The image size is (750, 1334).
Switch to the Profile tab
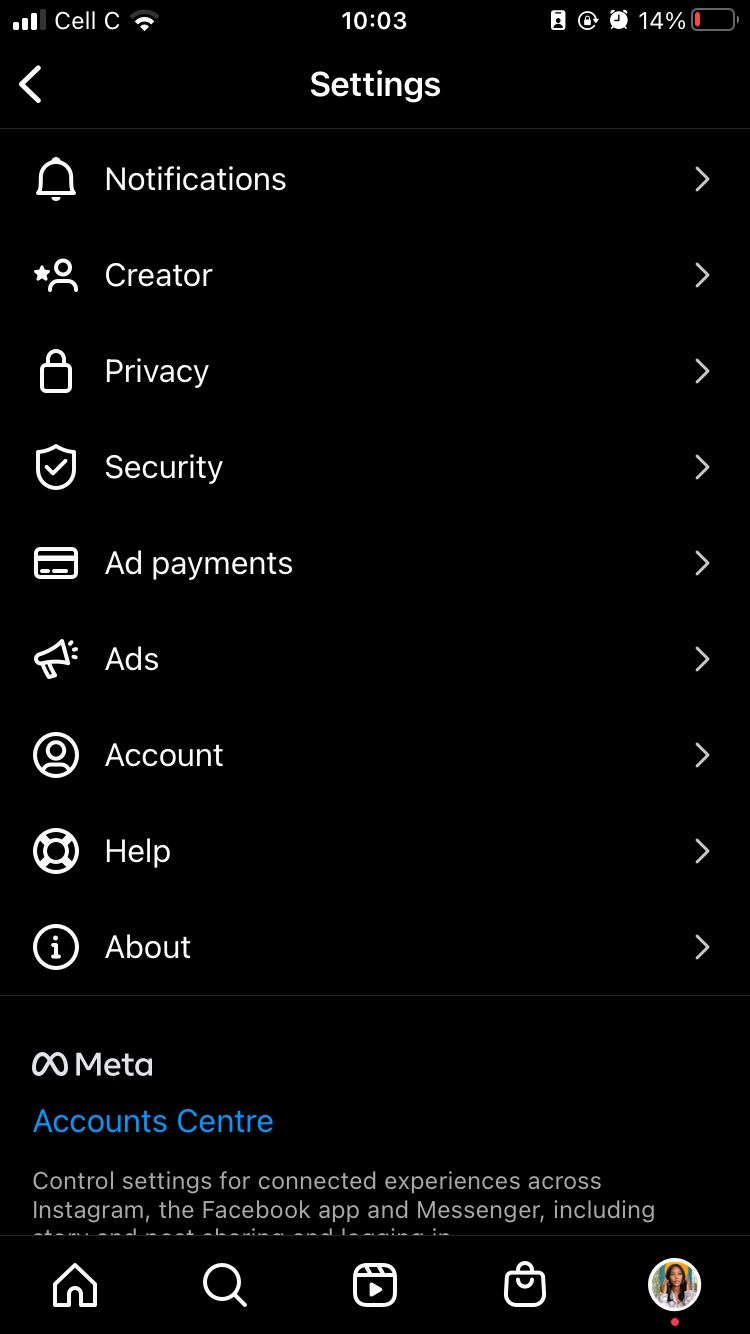[675, 1285]
